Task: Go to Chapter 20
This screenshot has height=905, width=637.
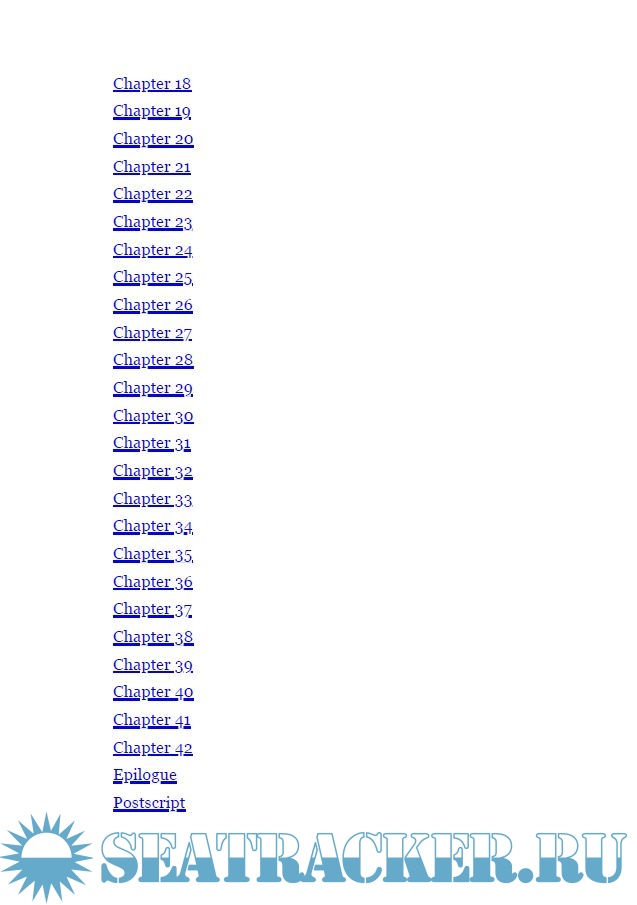Action: coord(153,139)
